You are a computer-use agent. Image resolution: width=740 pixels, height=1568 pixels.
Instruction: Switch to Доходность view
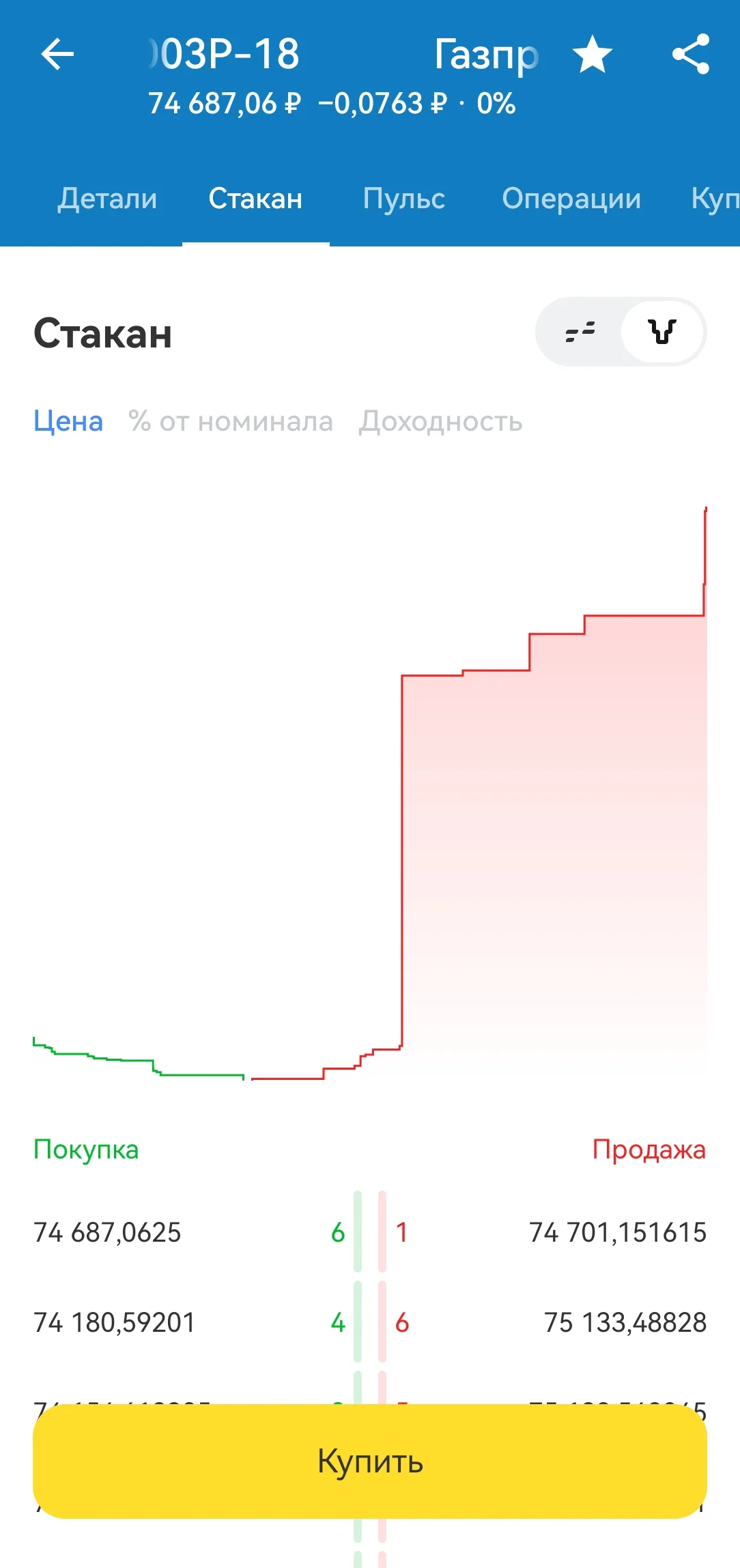(x=441, y=421)
